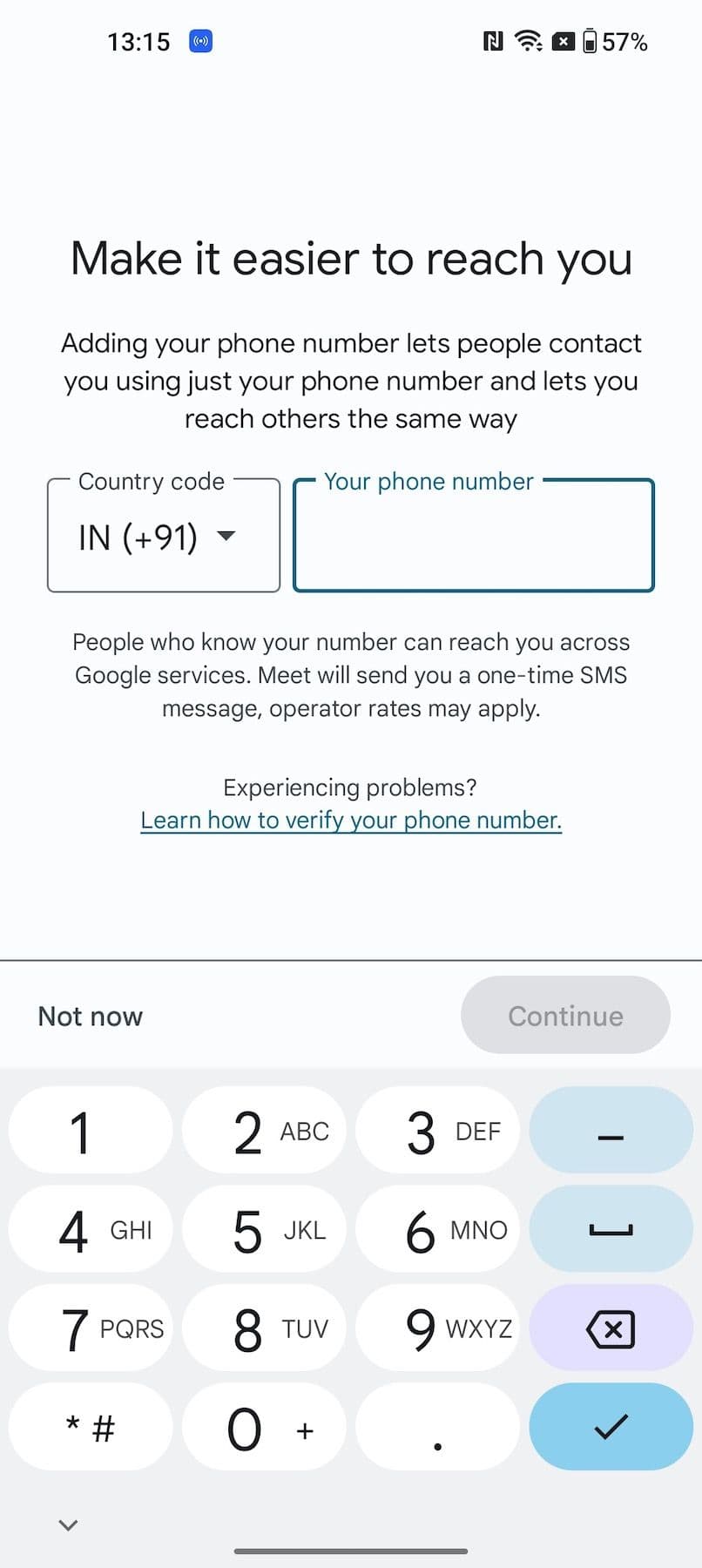The width and height of the screenshot is (702, 1568).
Task: Collapse the keyboard with the down chevron
Action: click(x=68, y=1524)
